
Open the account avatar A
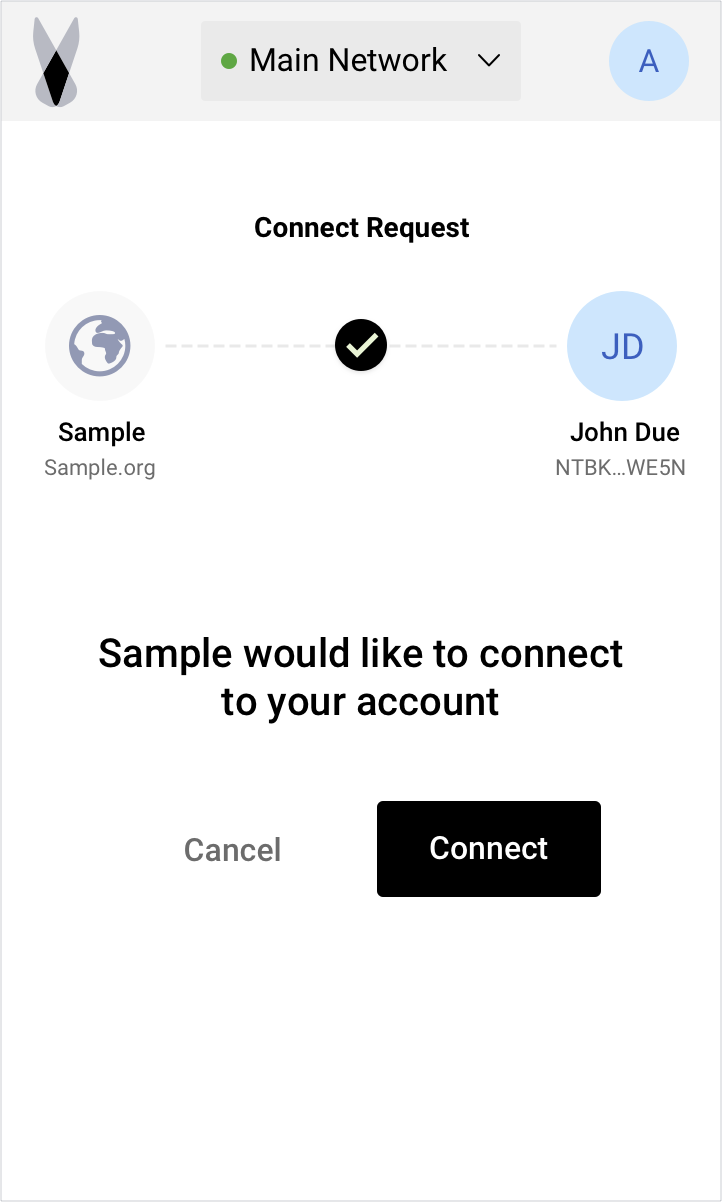(x=649, y=61)
